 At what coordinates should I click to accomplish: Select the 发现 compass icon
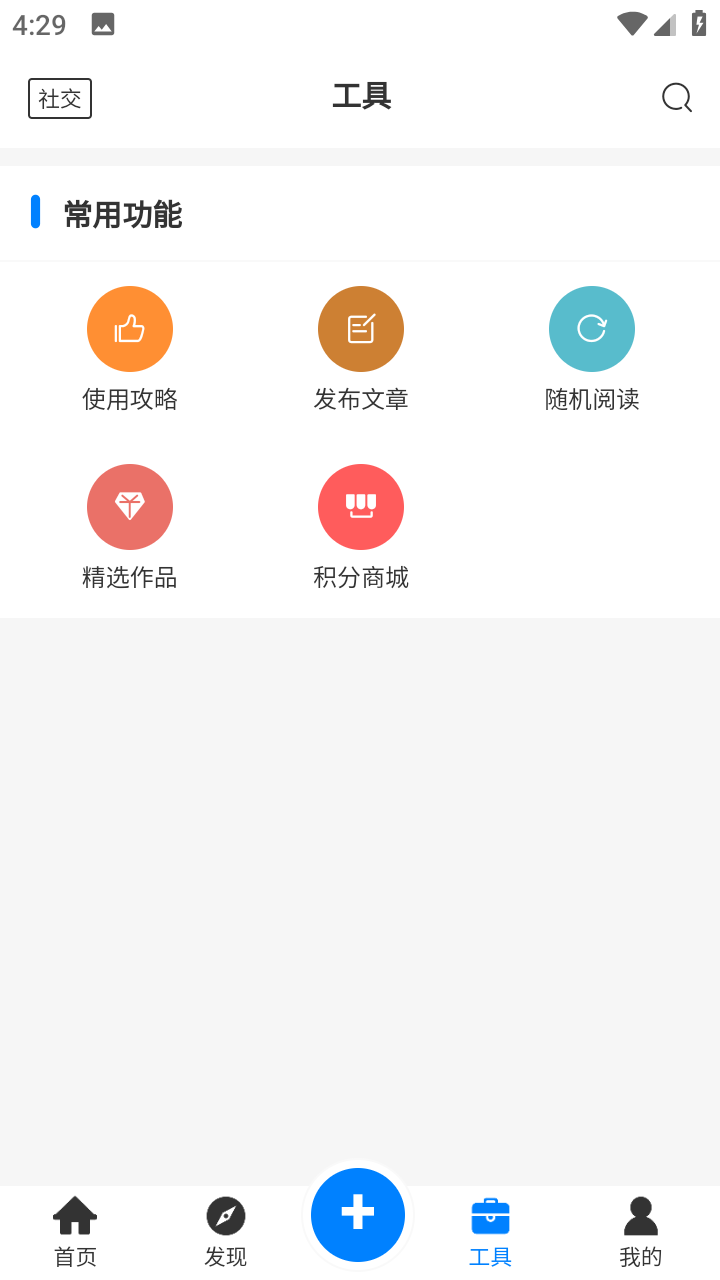coord(226,1215)
